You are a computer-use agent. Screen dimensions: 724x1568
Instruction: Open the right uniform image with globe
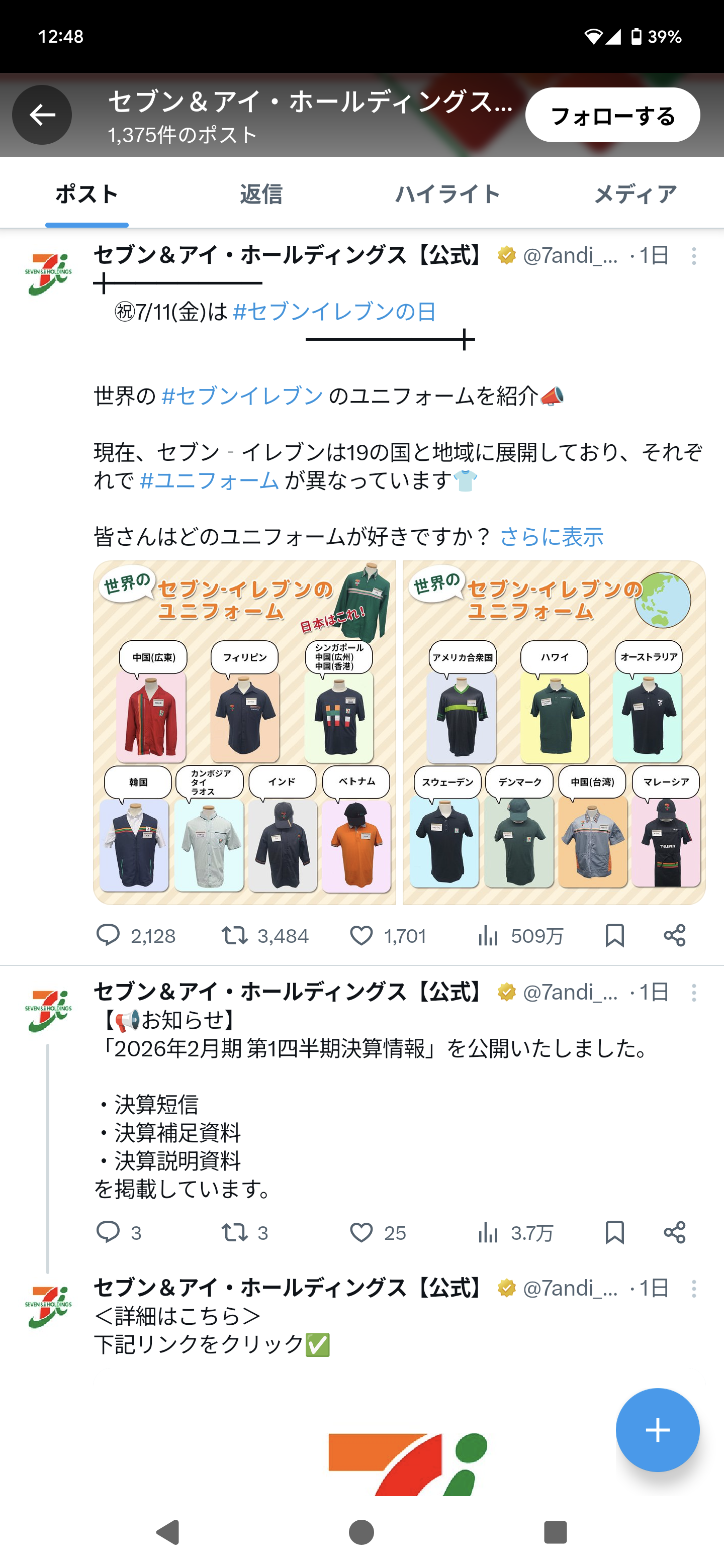554,732
